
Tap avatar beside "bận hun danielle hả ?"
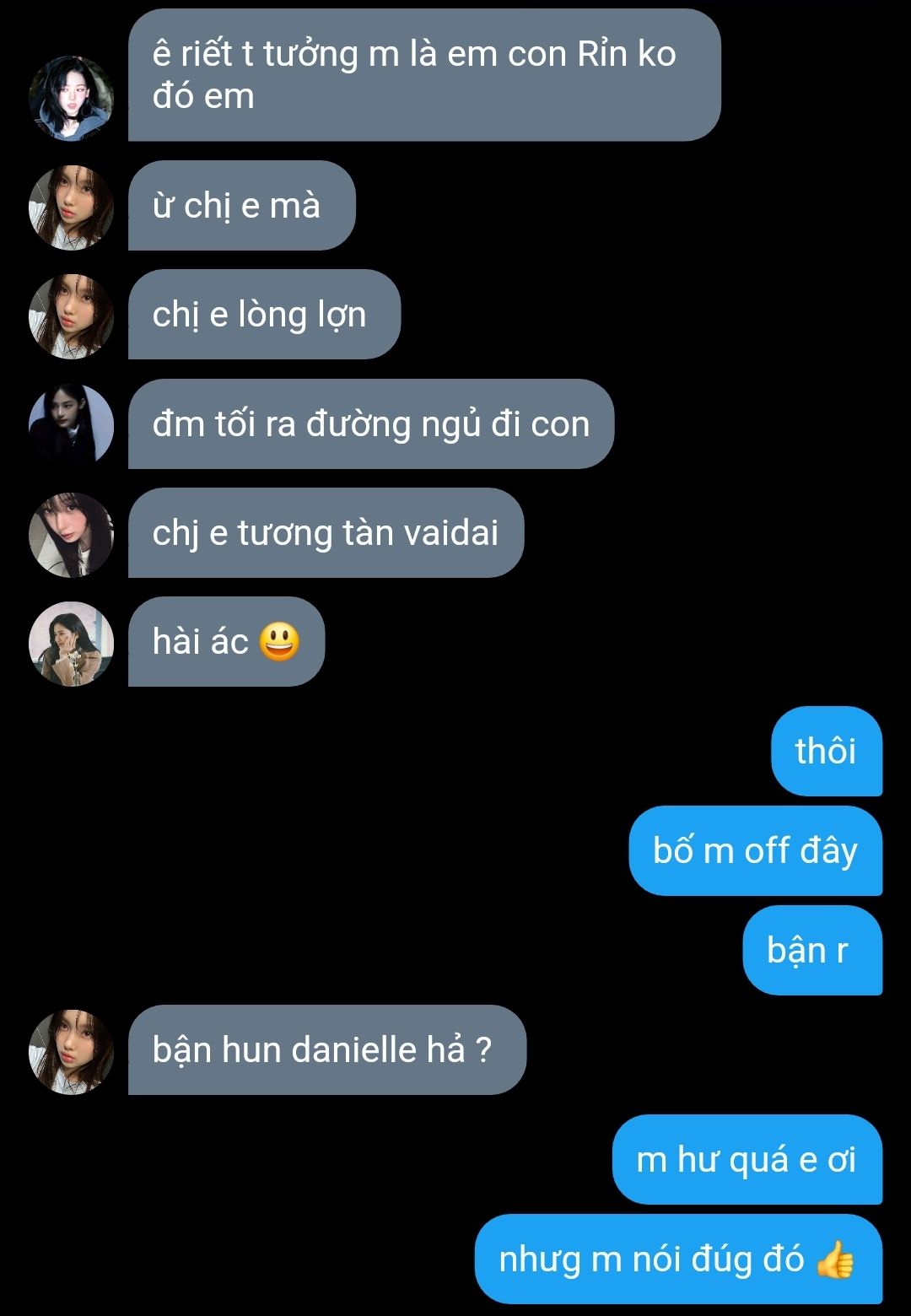pyautogui.click(x=71, y=1051)
